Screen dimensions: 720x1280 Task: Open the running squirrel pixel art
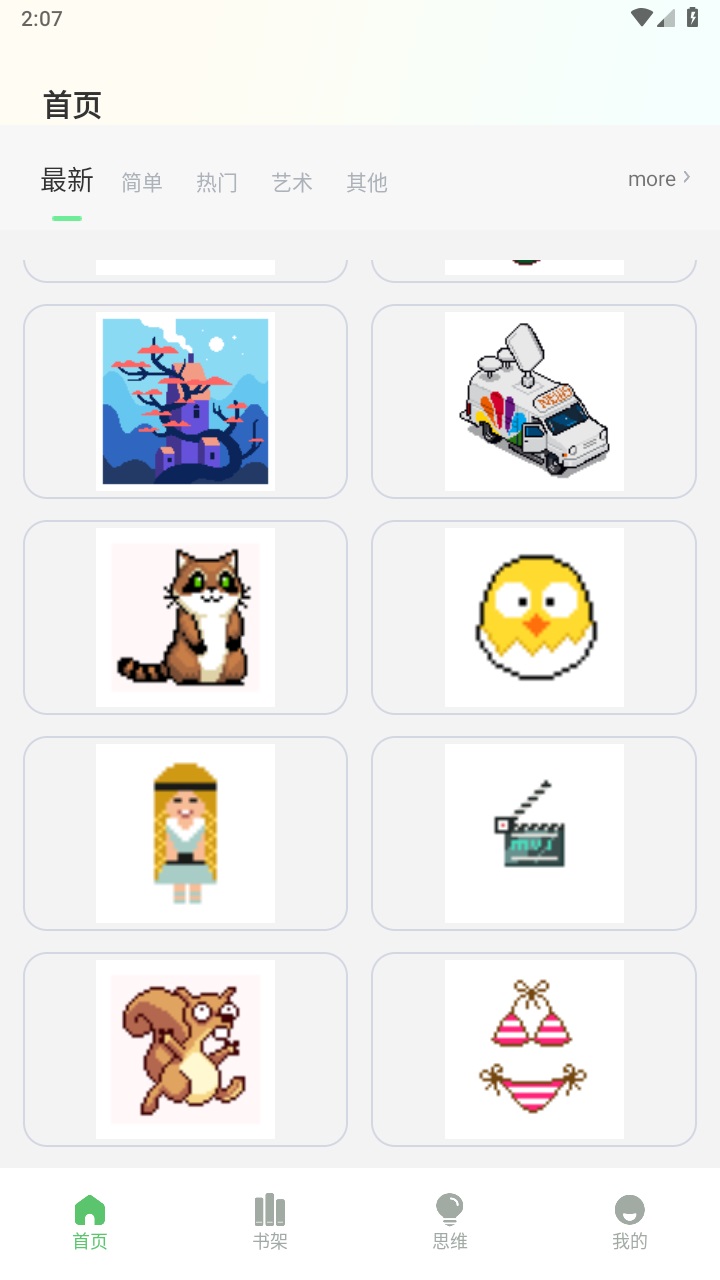point(185,1049)
